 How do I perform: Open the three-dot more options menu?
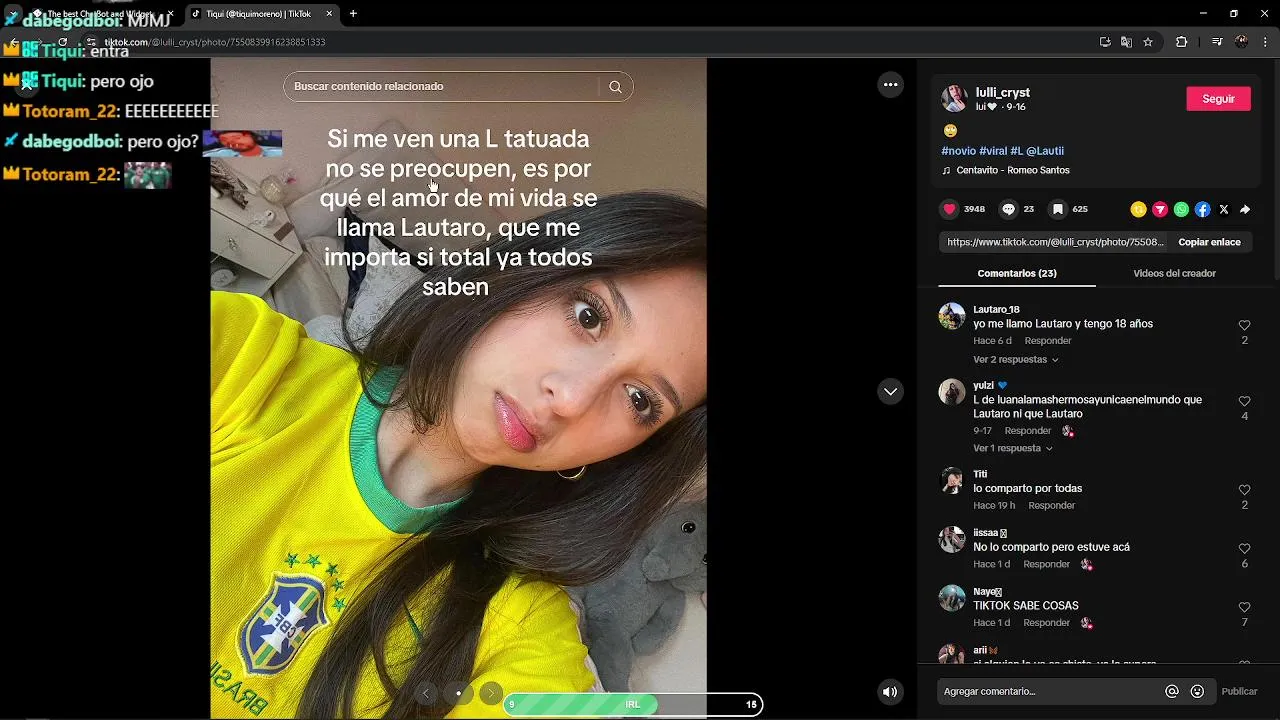click(890, 85)
